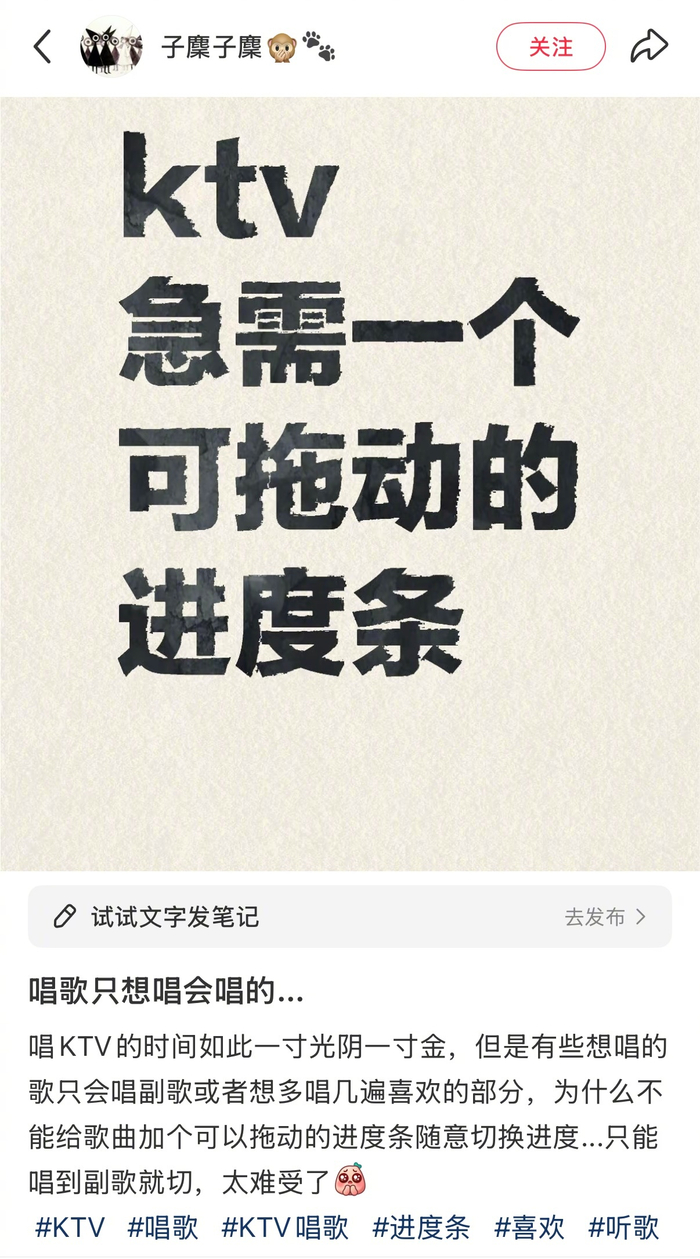Screen dimensions: 700x1259
Task: Open the 试试文字发笔记 banner
Action: (350, 916)
